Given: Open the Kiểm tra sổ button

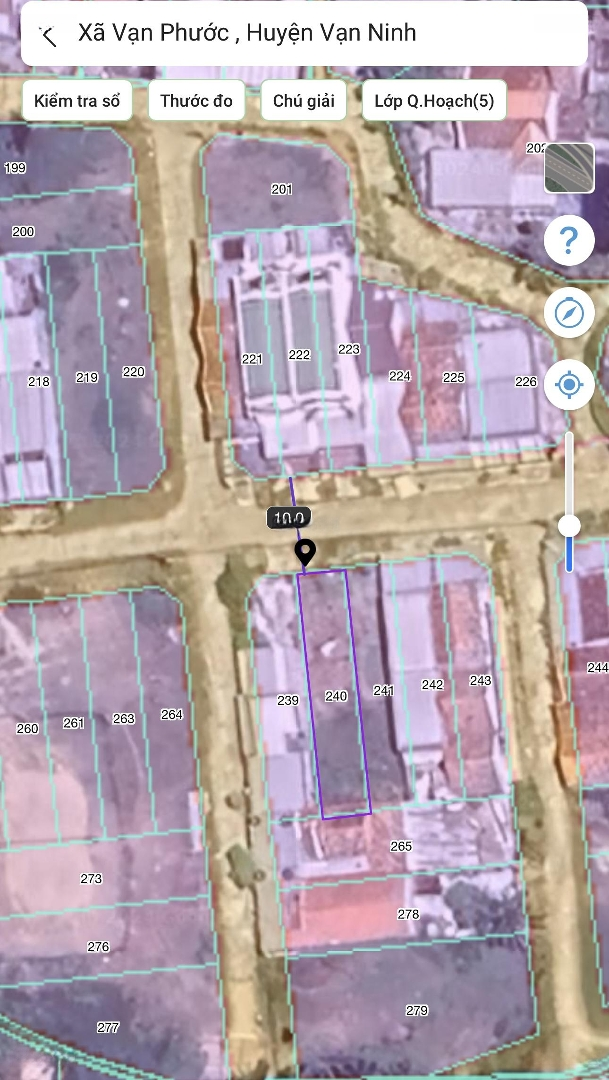Looking at the screenshot, I should click(77, 101).
